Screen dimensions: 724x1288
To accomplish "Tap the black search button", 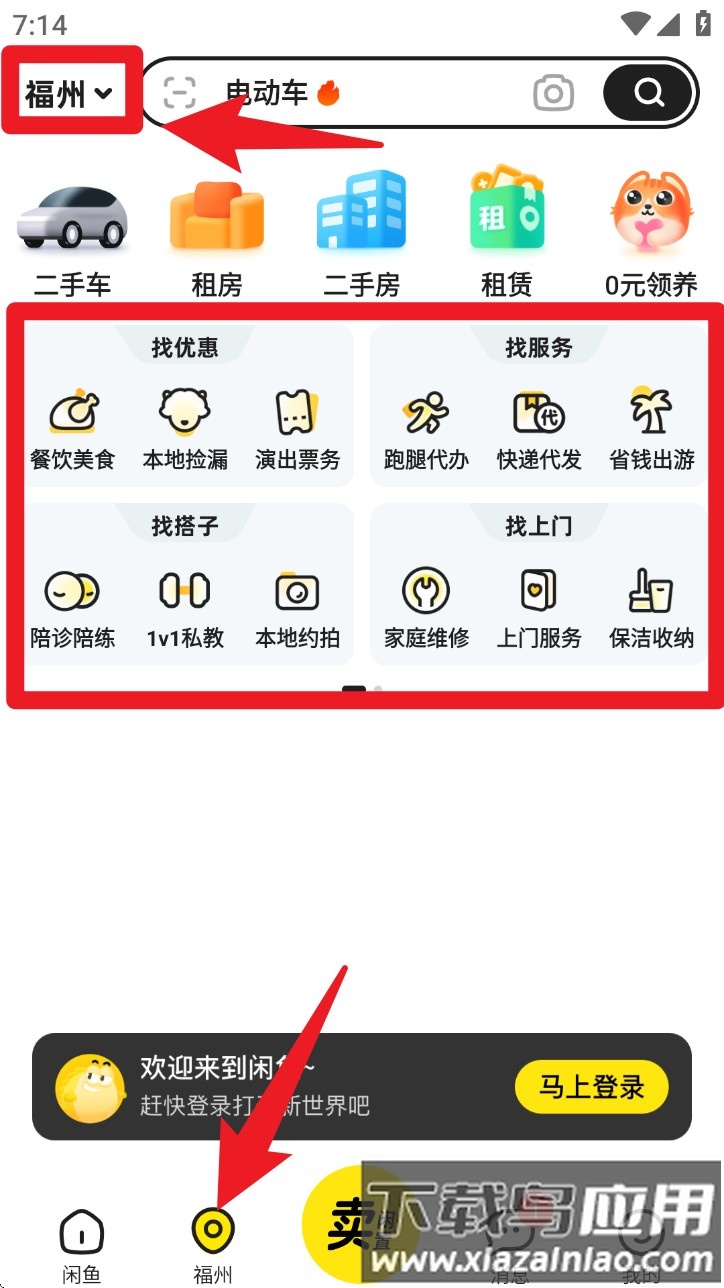I will pos(648,93).
